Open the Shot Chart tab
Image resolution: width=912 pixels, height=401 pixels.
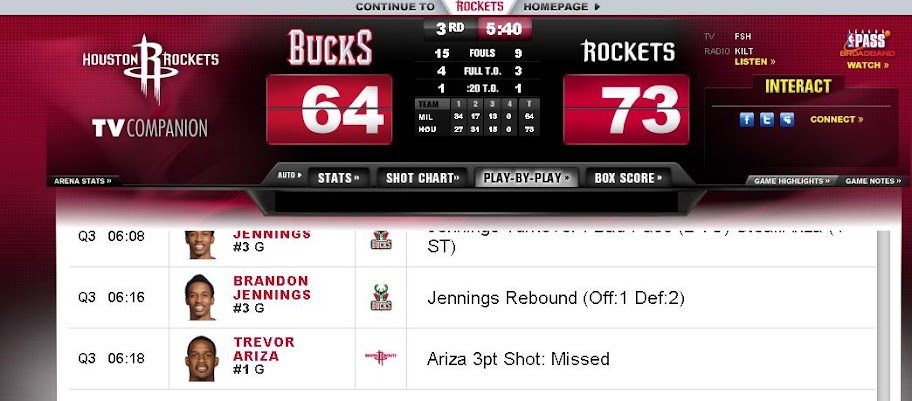point(422,178)
